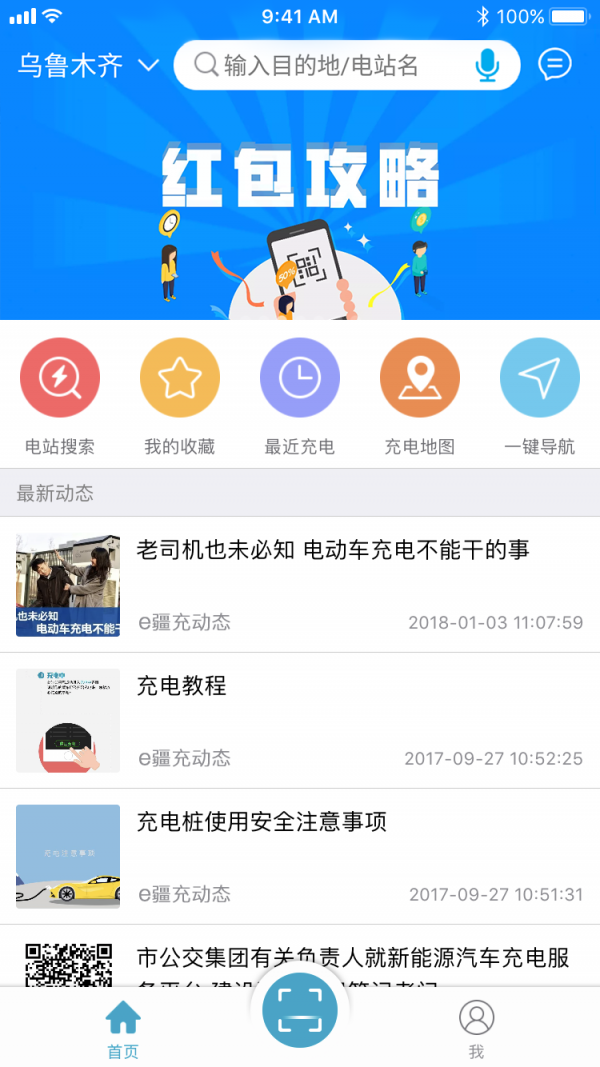Image resolution: width=600 pixels, height=1067 pixels.
Task: Open the 乌鲁木齐 city dropdown
Action: [88, 66]
